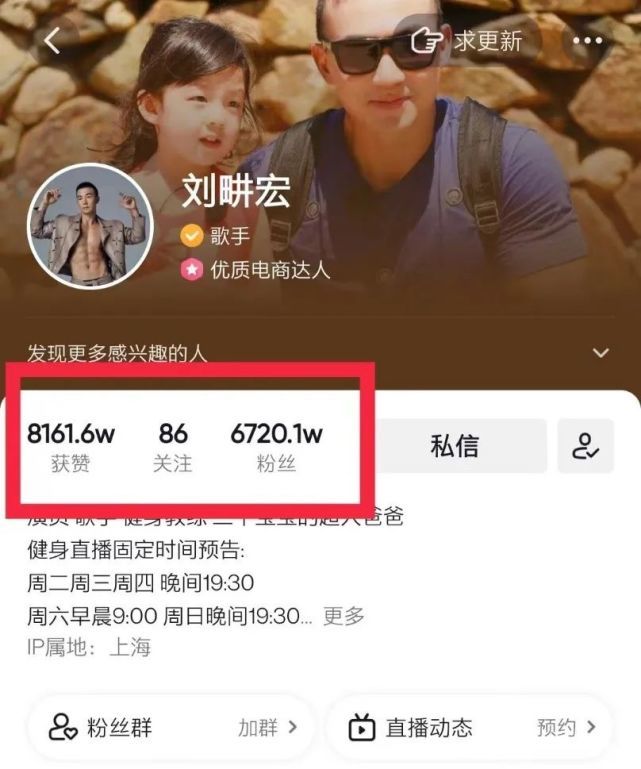Tap the 求更新 button
641x769 pixels.
468,41
